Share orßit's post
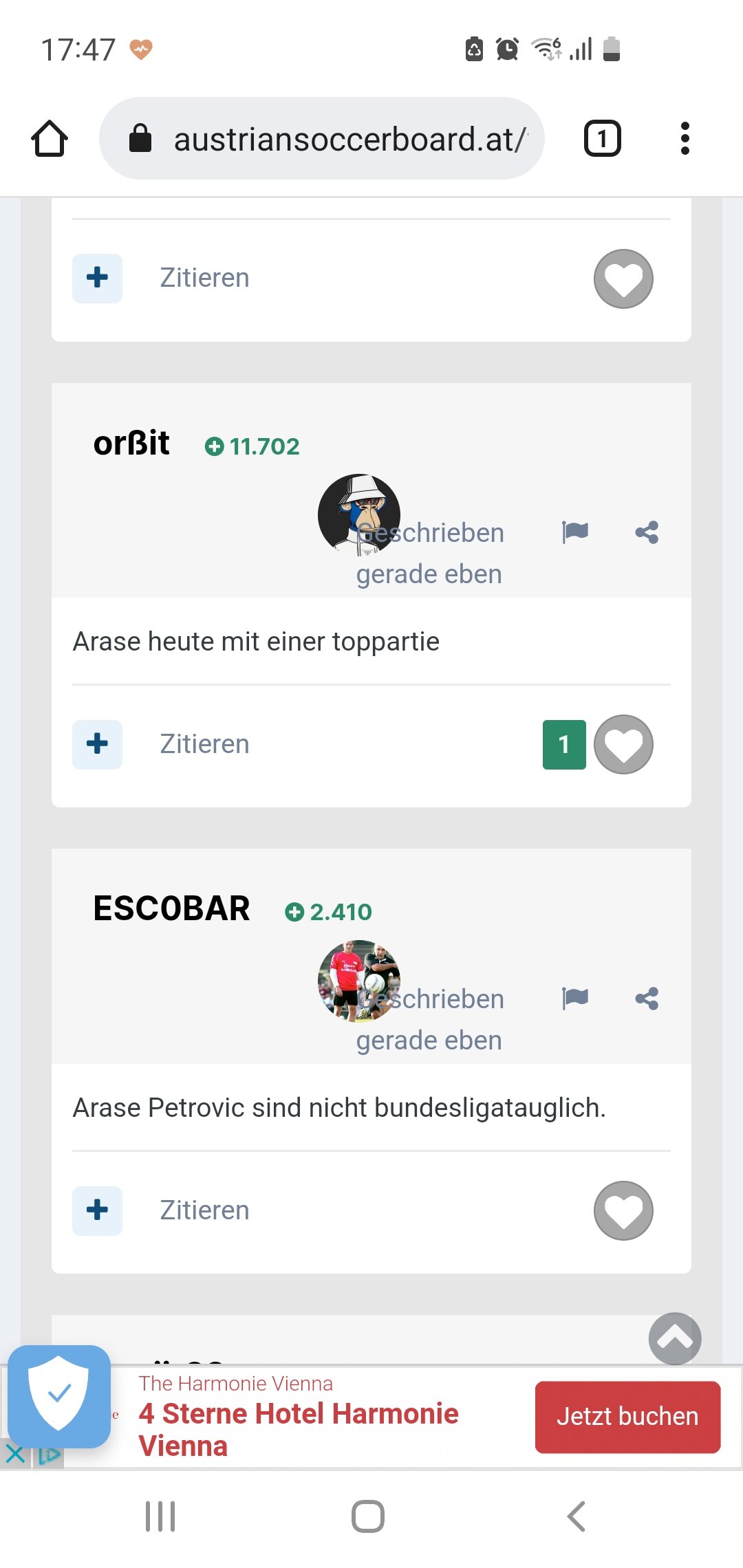 tap(647, 532)
